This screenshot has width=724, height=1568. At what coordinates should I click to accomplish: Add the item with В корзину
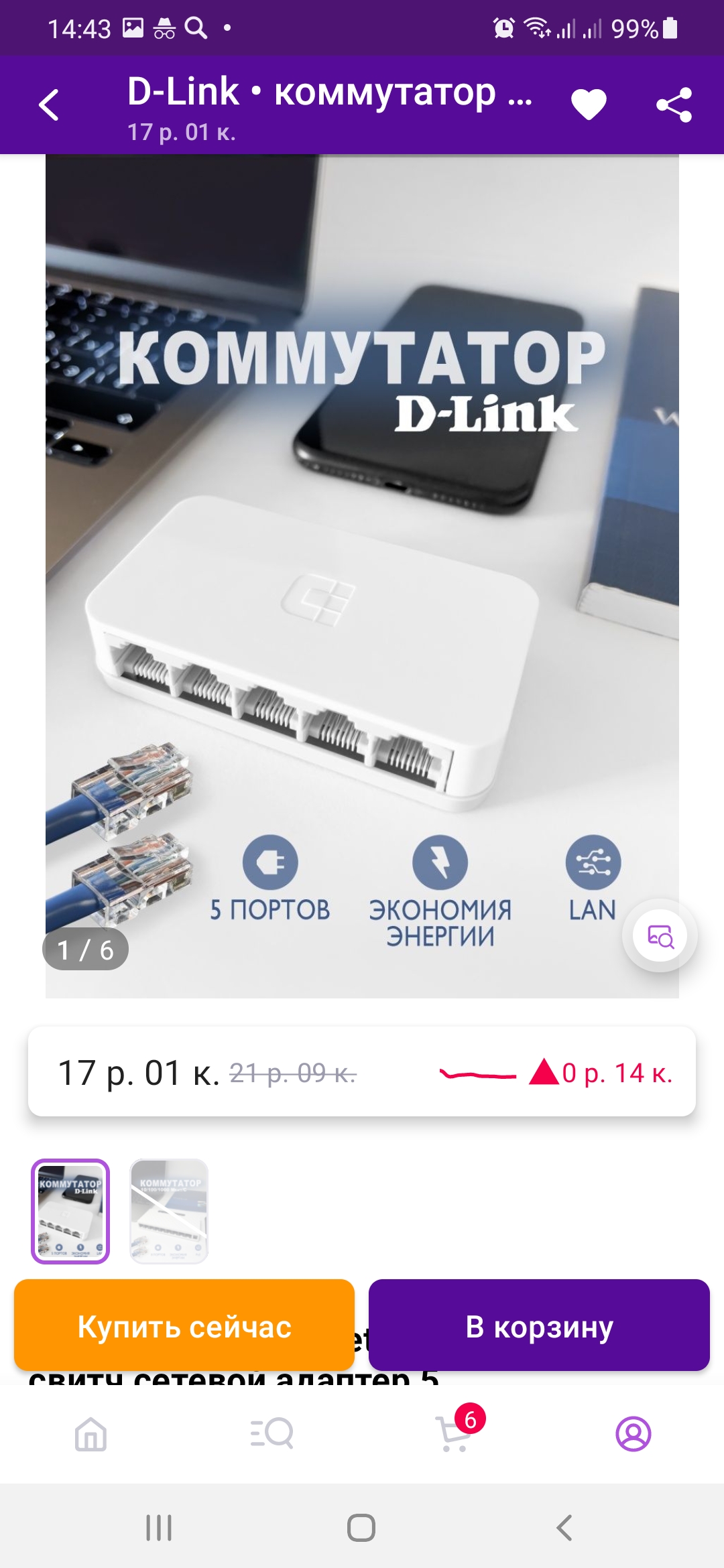(x=539, y=1326)
